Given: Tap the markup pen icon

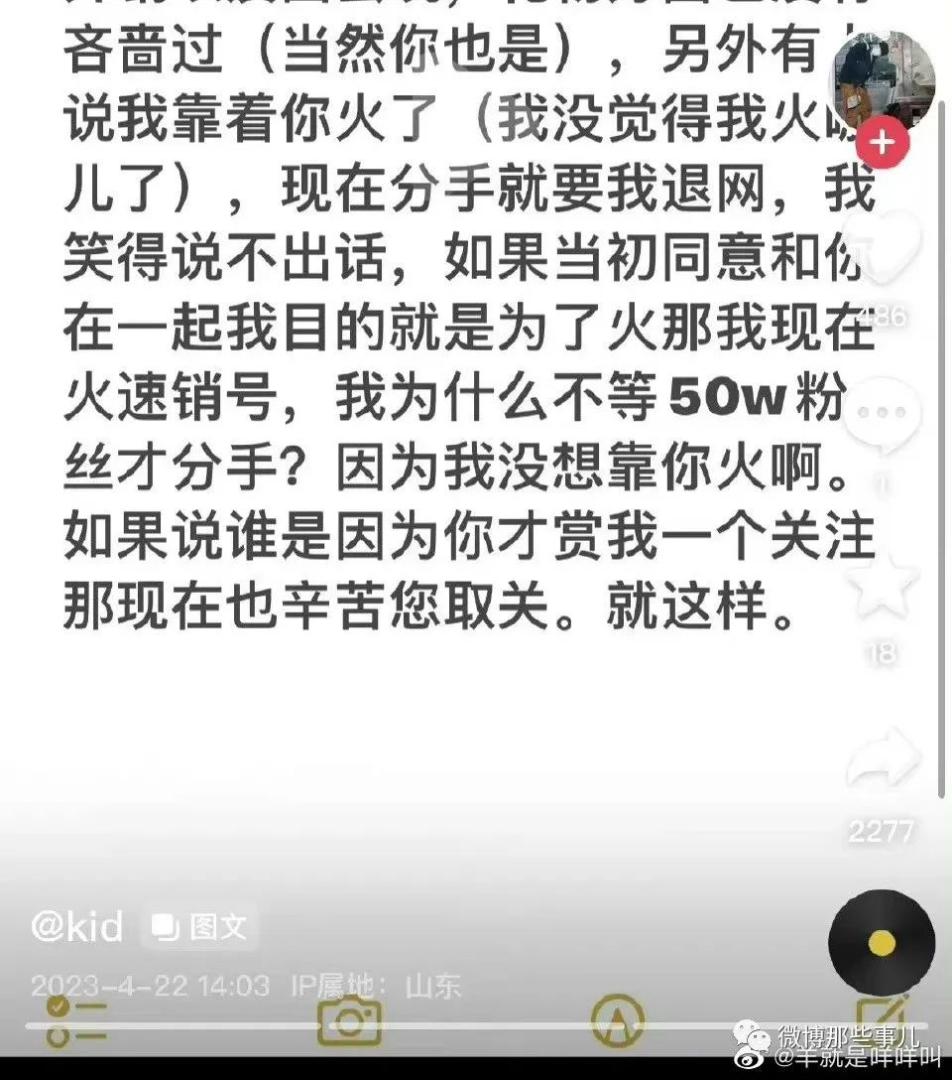Looking at the screenshot, I should (617, 1021).
